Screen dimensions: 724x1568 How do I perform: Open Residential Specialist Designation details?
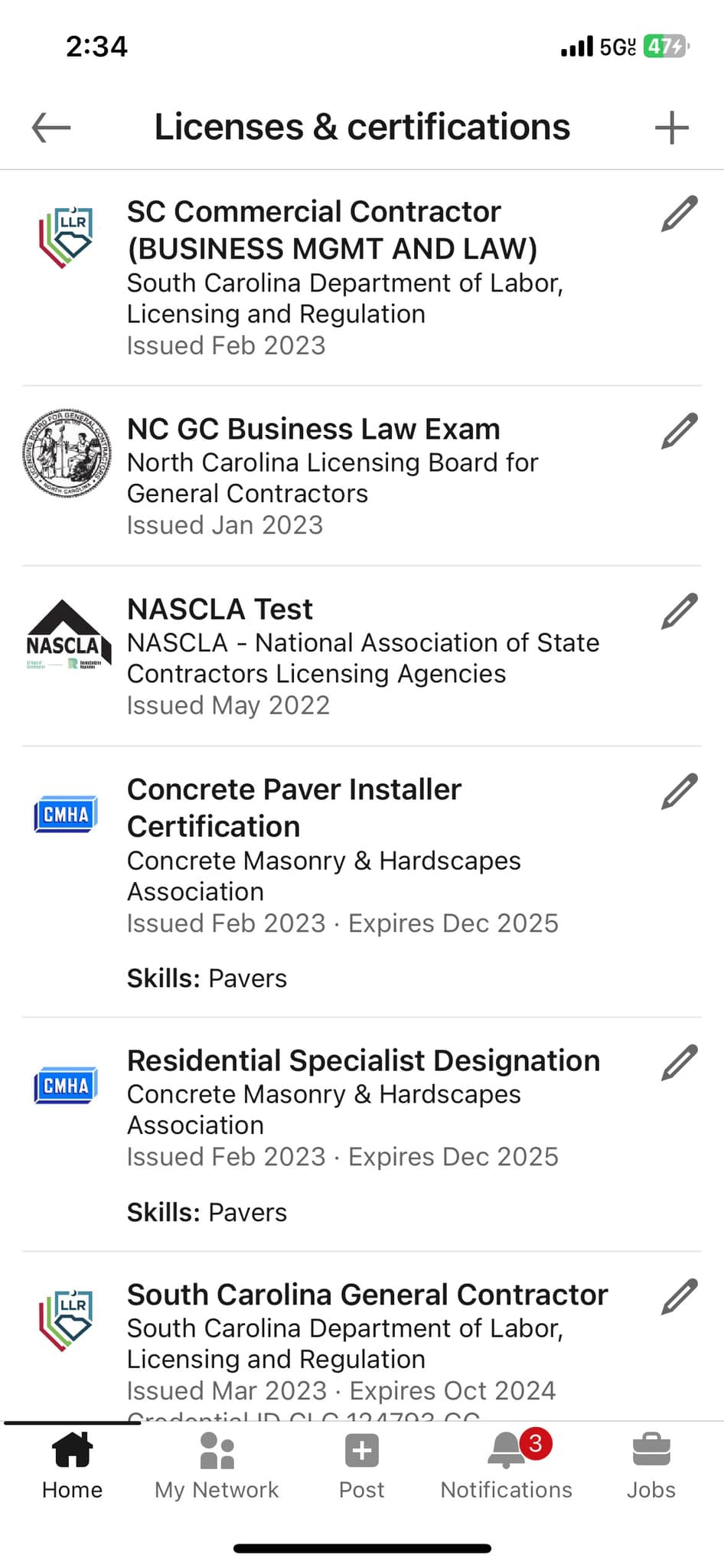[x=362, y=1135]
